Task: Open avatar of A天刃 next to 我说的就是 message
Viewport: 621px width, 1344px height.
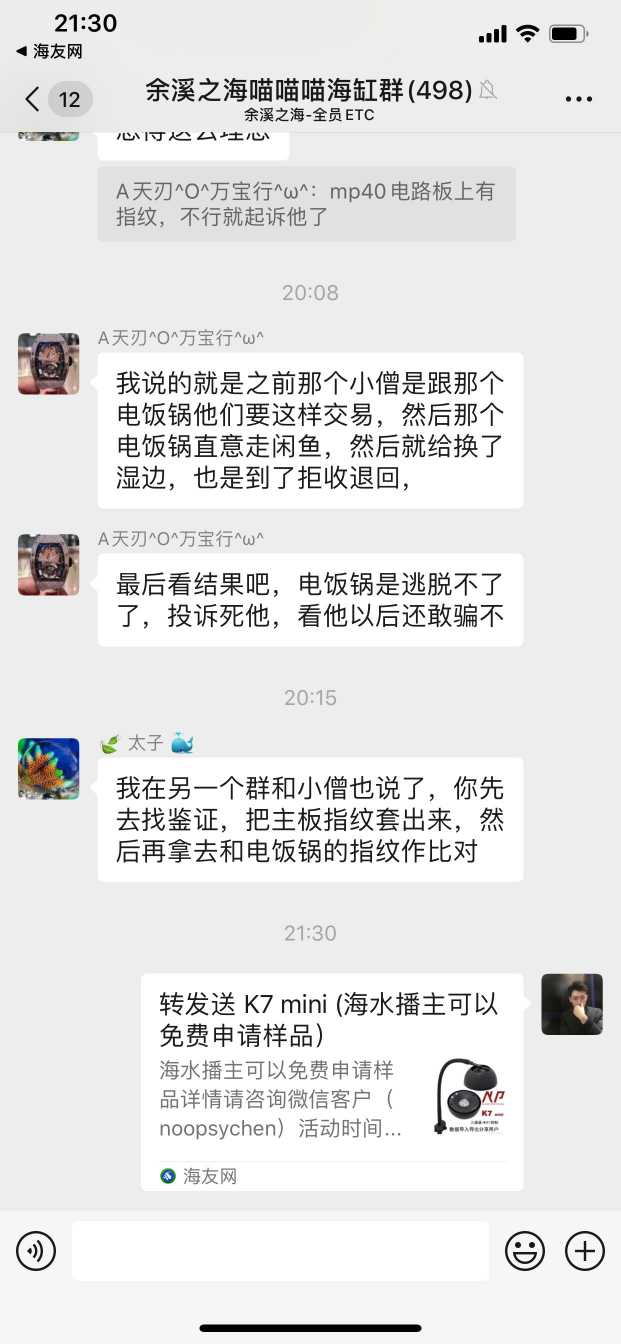Action: coord(49,364)
